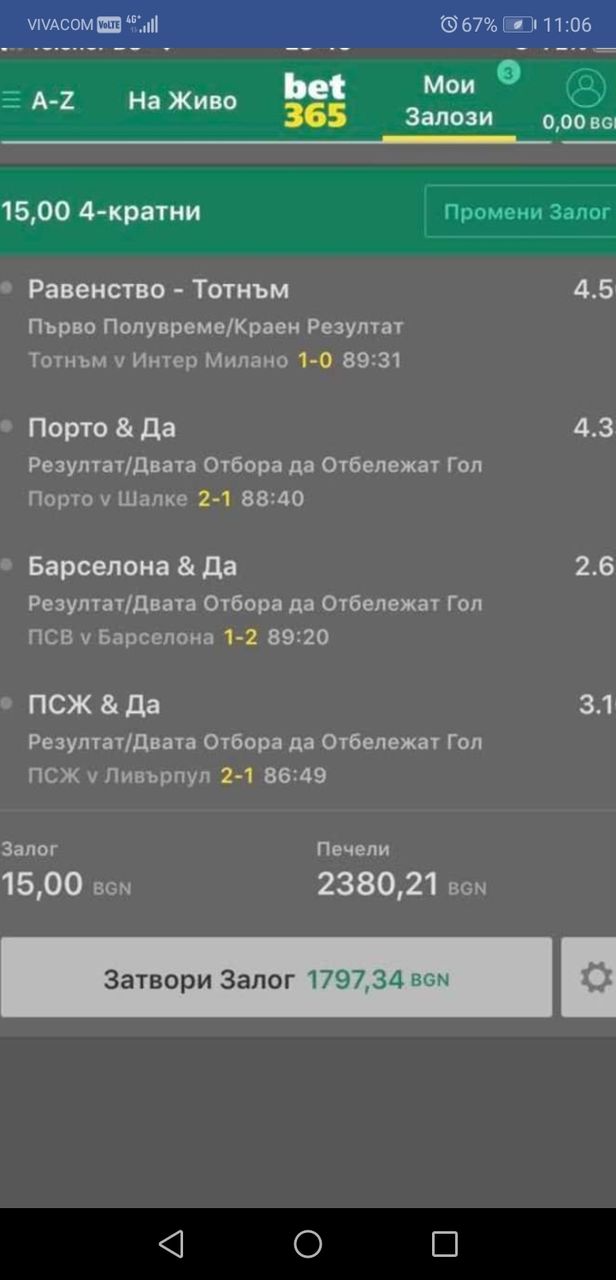Open Мои Залози tab

[449, 100]
